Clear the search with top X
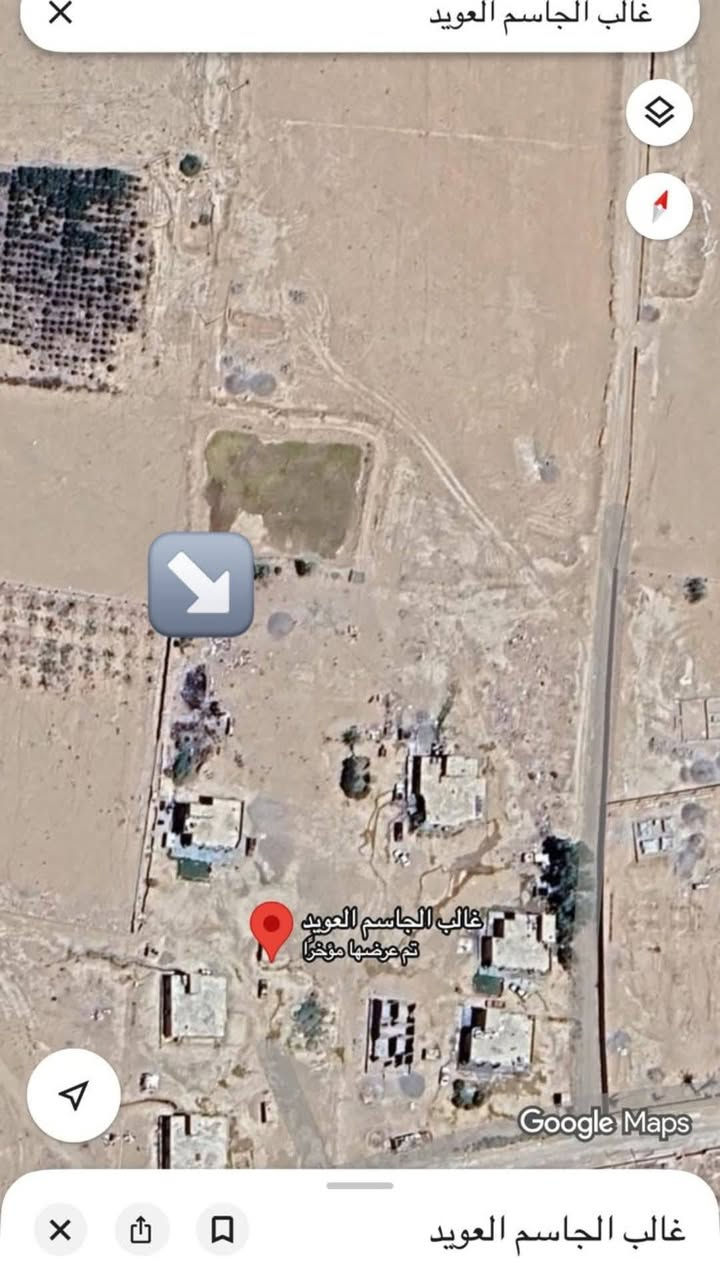 [x=61, y=14]
